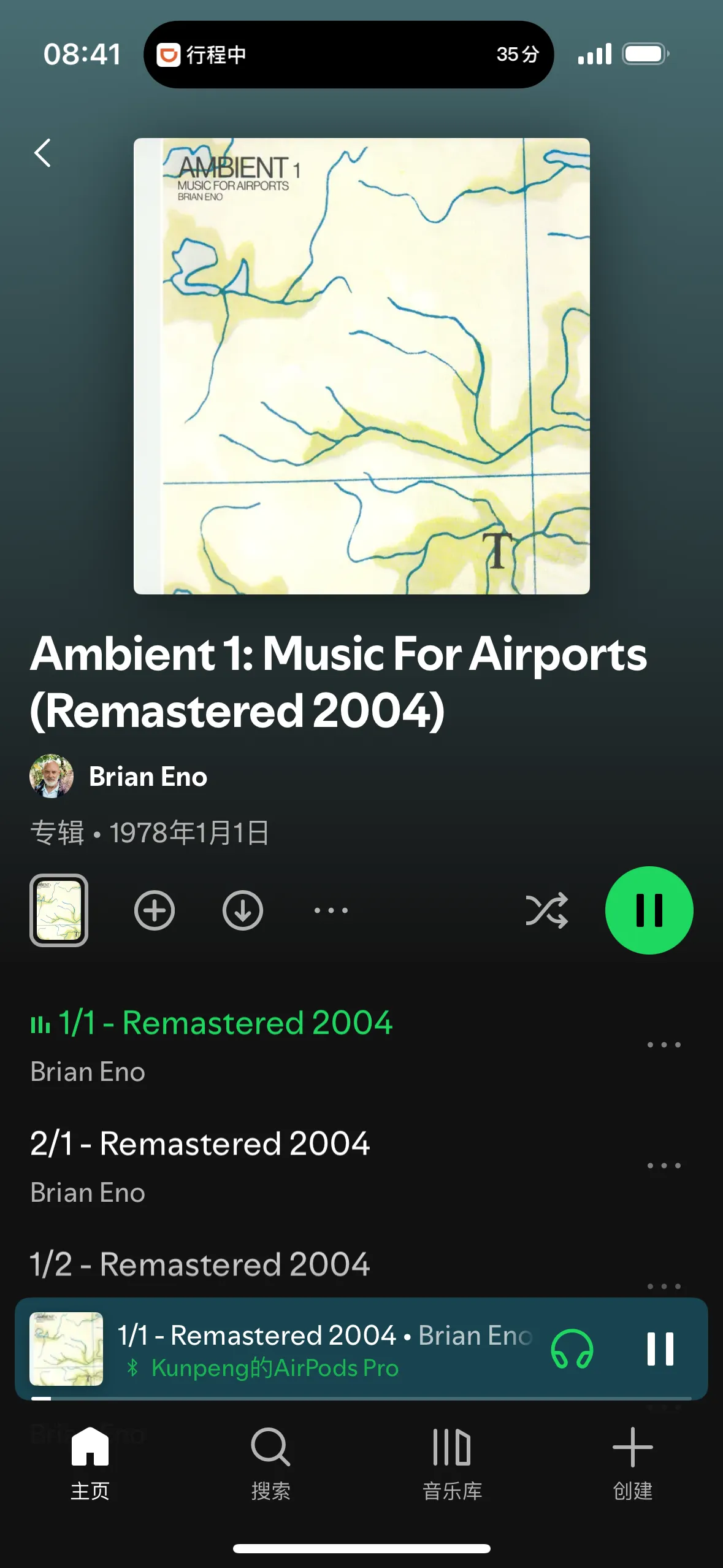
Task: Pause playback with the green button
Action: [649, 910]
